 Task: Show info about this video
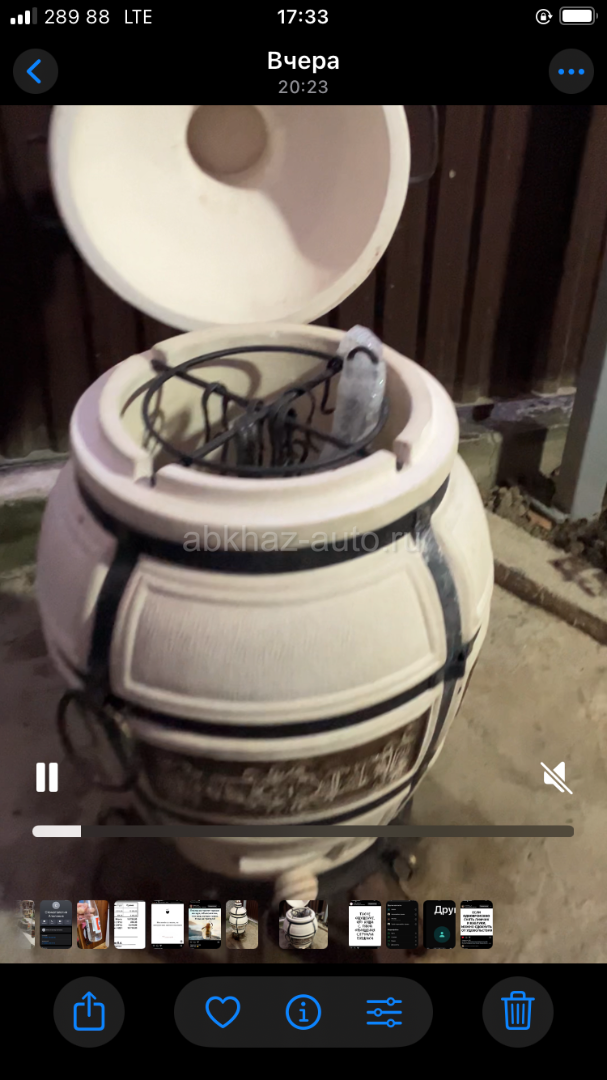click(x=303, y=1012)
